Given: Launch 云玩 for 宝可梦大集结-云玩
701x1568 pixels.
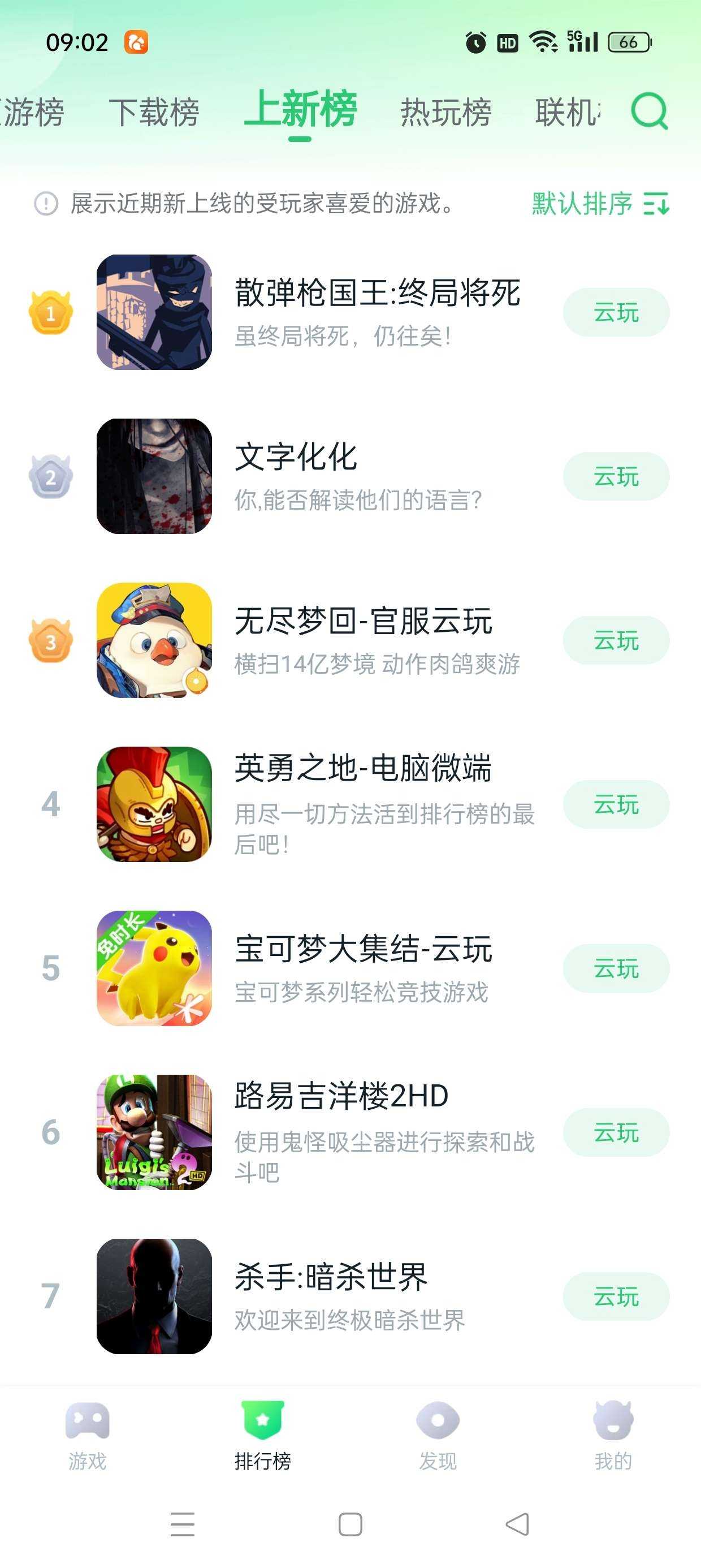Looking at the screenshot, I should [x=616, y=968].
